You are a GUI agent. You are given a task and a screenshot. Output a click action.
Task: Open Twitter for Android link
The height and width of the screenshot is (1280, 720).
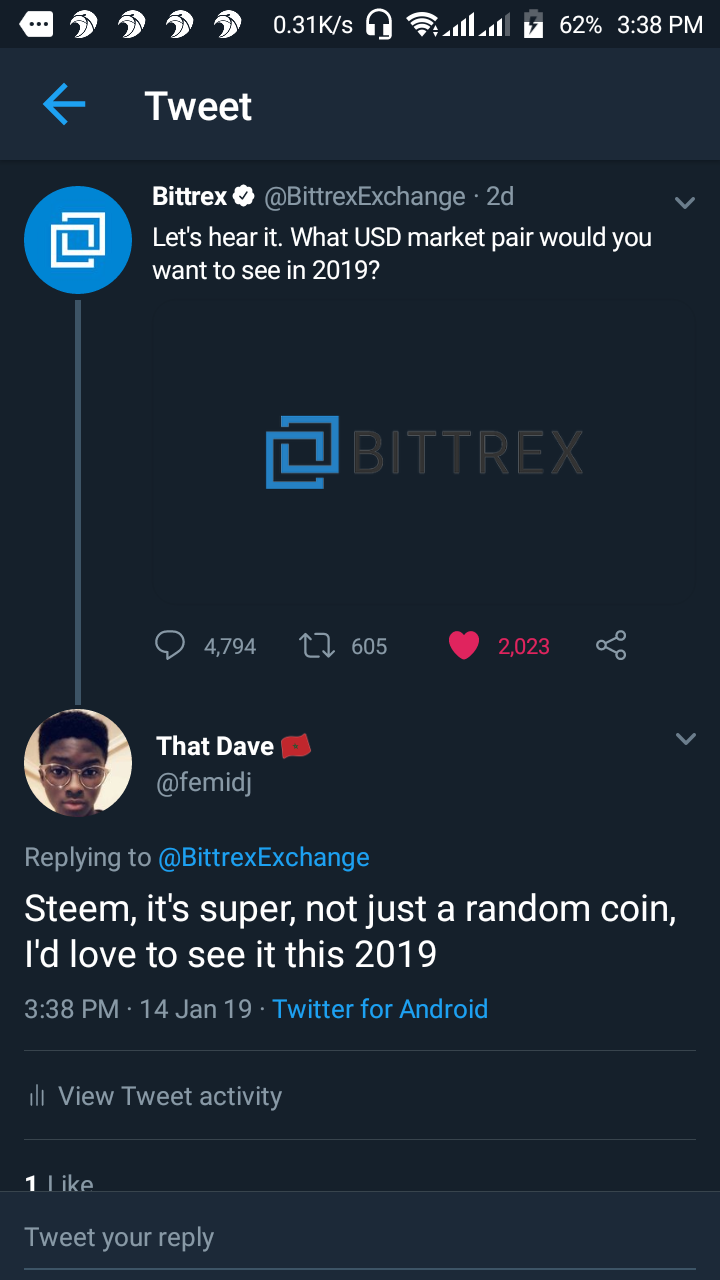pyautogui.click(x=380, y=1009)
